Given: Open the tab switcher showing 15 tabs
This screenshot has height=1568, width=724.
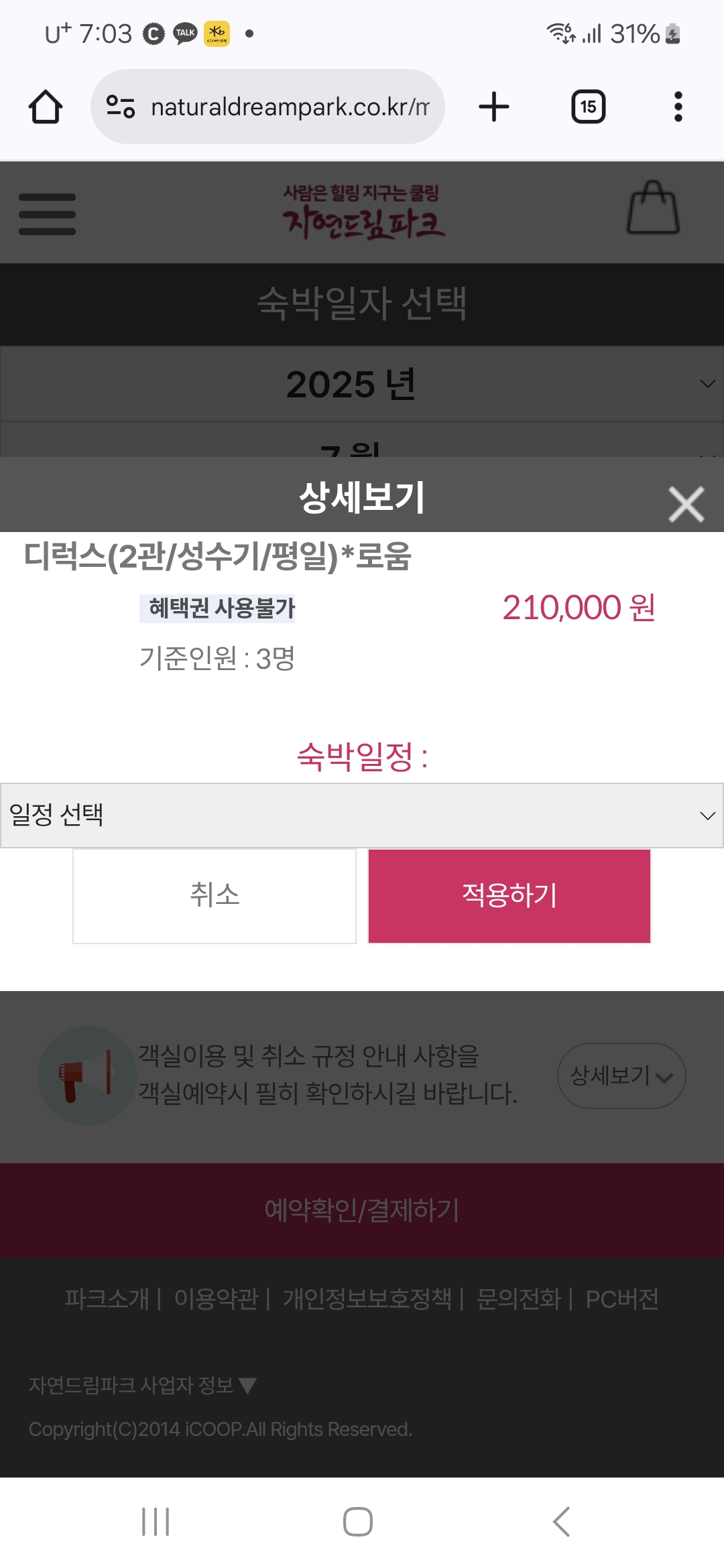Looking at the screenshot, I should pyautogui.click(x=588, y=107).
